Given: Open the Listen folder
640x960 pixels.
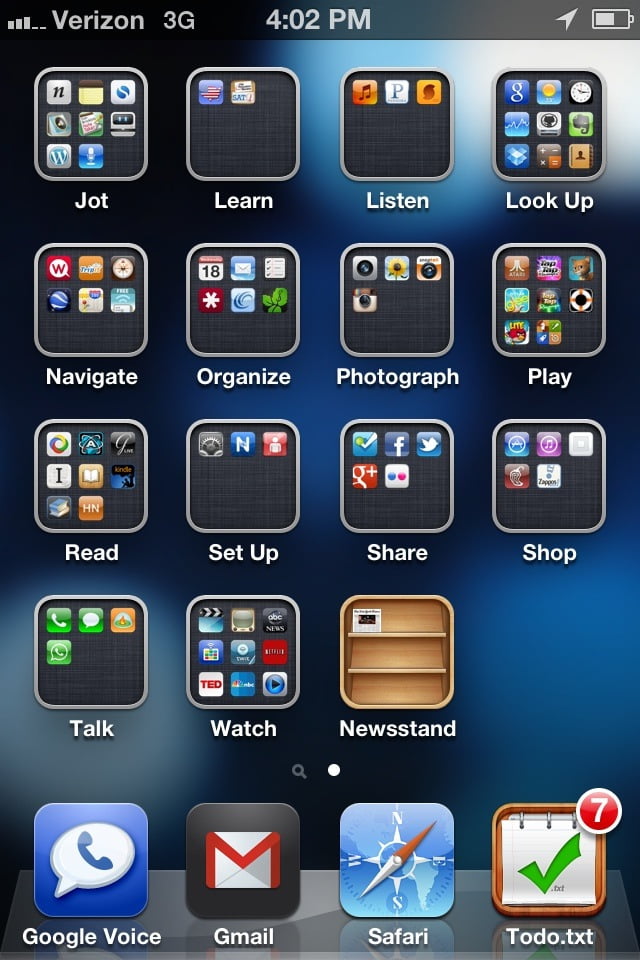Looking at the screenshot, I should coord(397,124).
